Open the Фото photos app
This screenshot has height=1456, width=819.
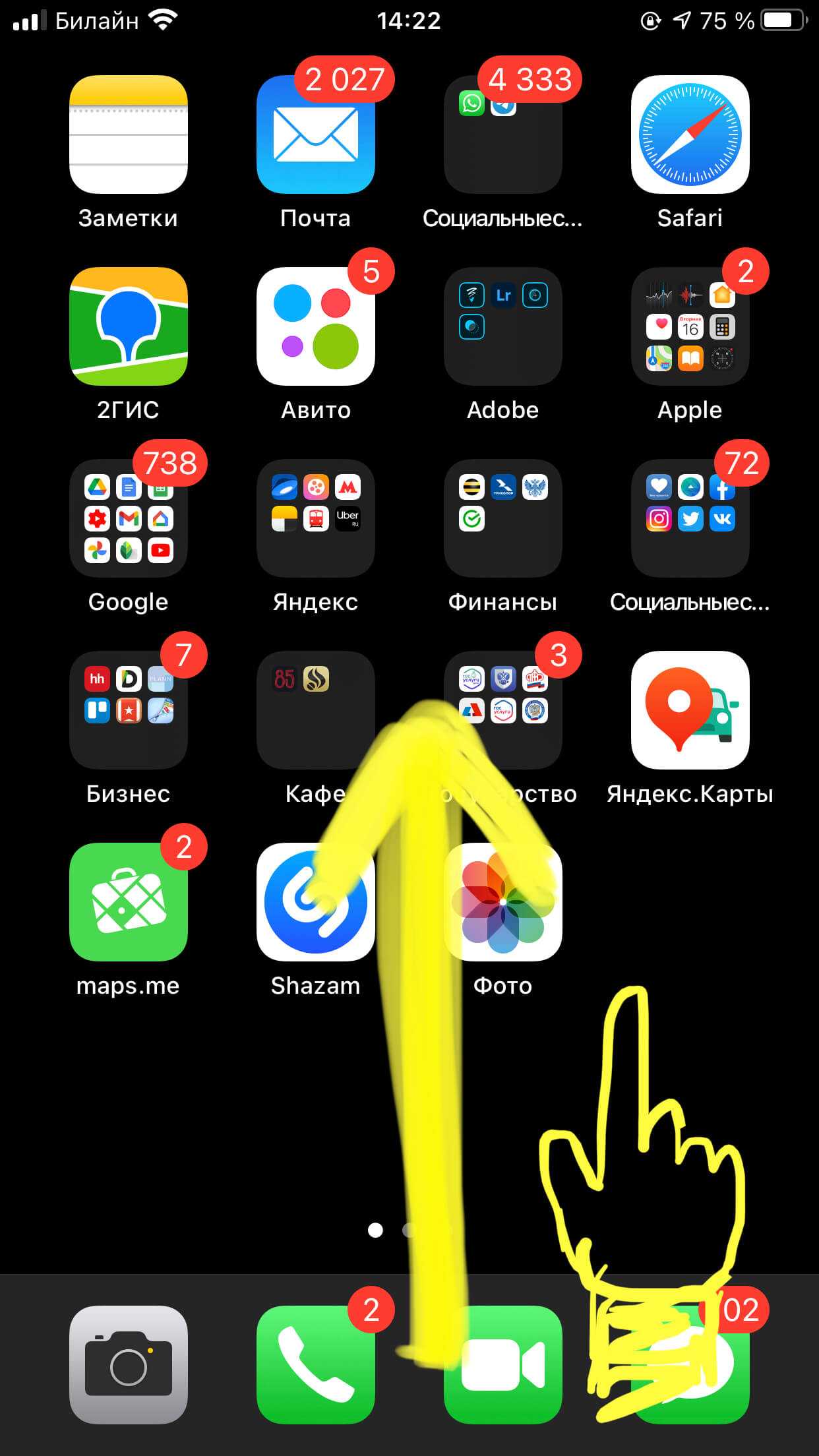click(x=502, y=902)
